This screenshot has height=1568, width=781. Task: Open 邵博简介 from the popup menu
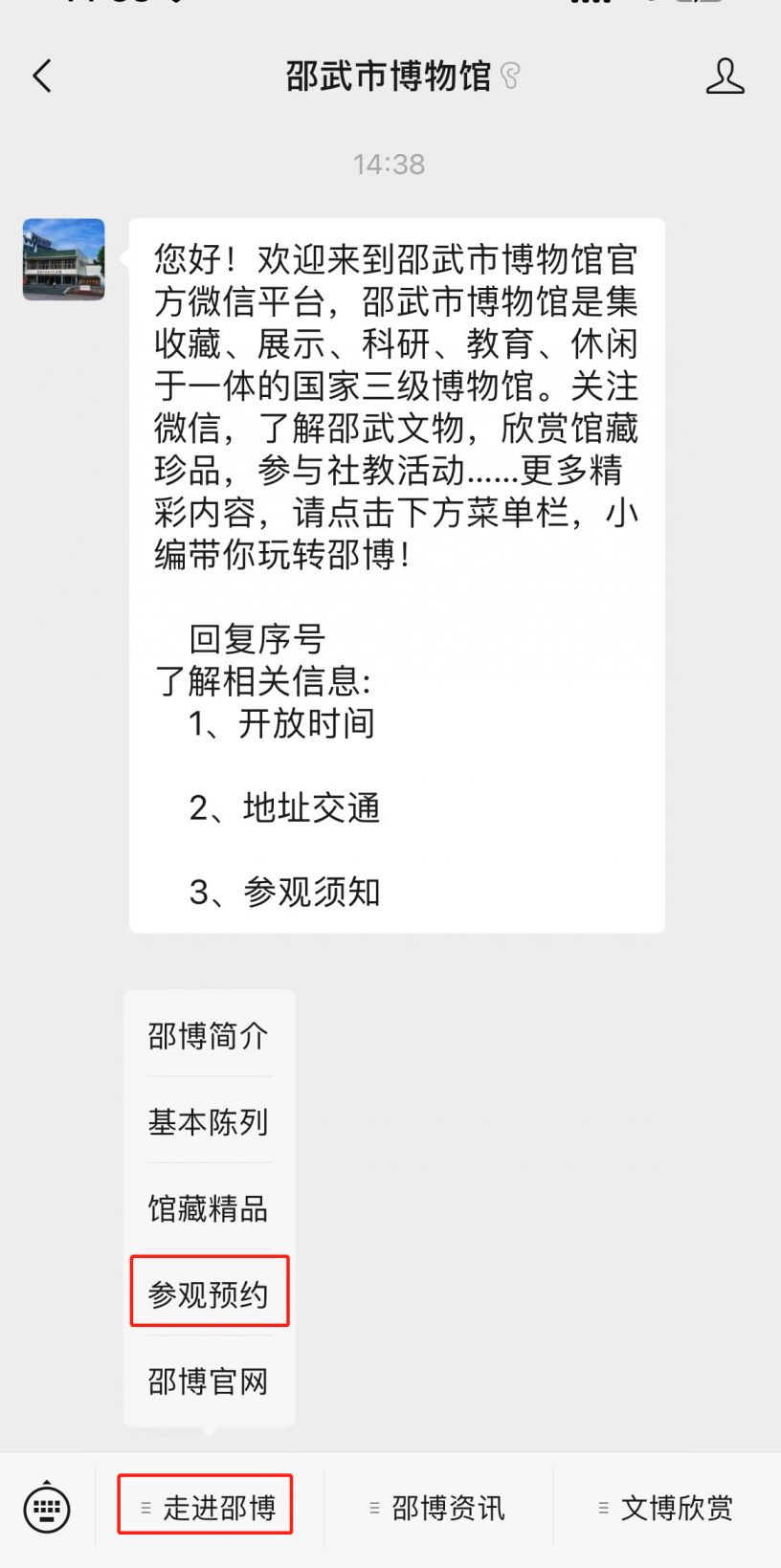tap(209, 1035)
